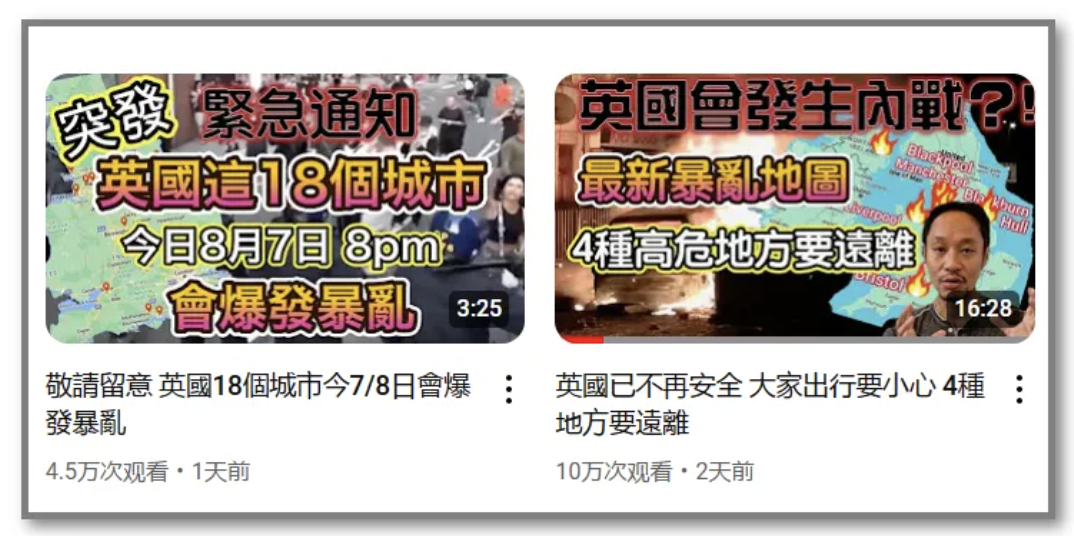This screenshot has width=1074, height=536.
Task: Tap the title 敬請留意 英國18個城市今7/8日會爆發暴亂
Action: tap(258, 404)
